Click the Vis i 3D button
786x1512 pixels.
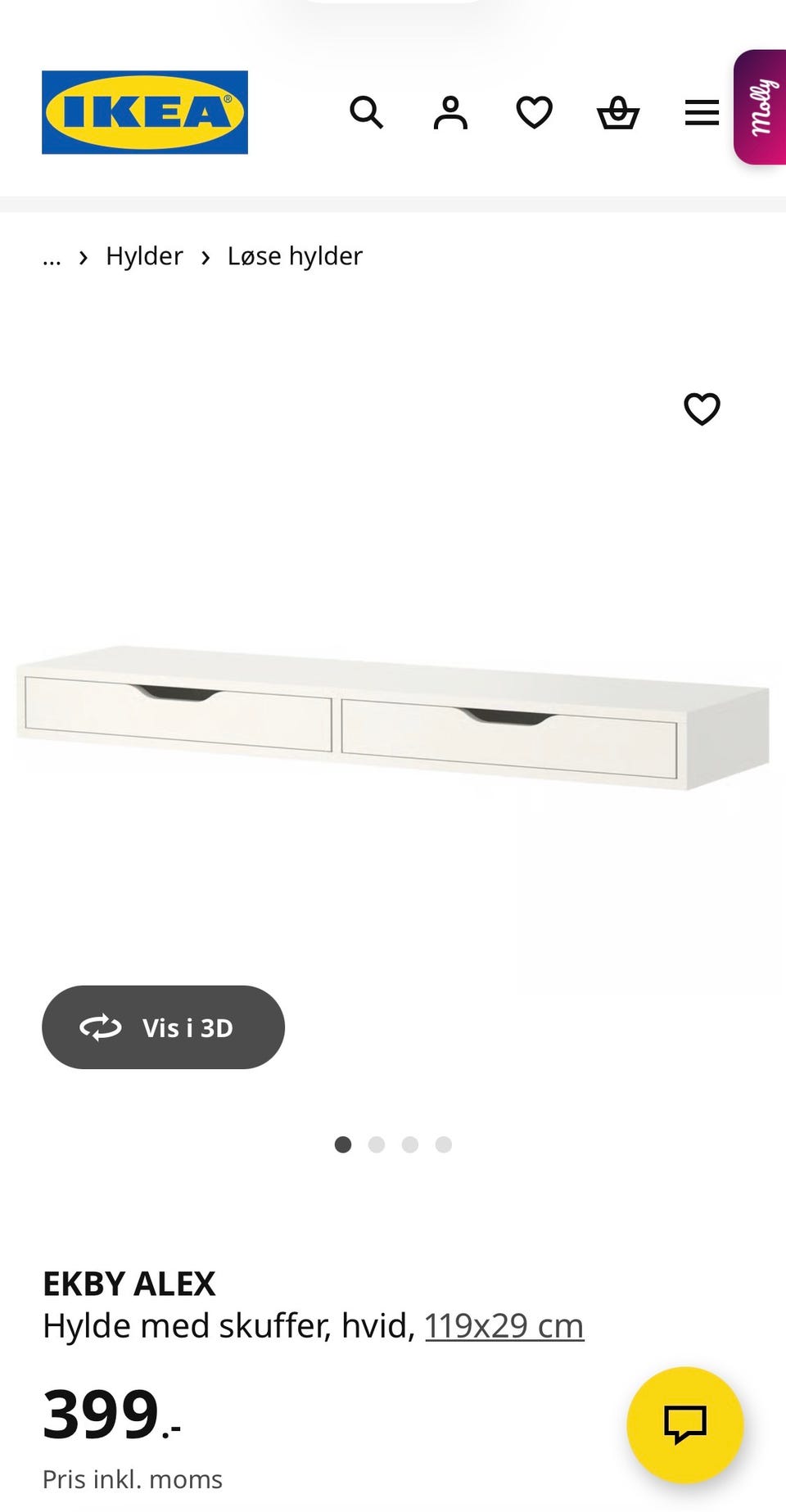(163, 1027)
